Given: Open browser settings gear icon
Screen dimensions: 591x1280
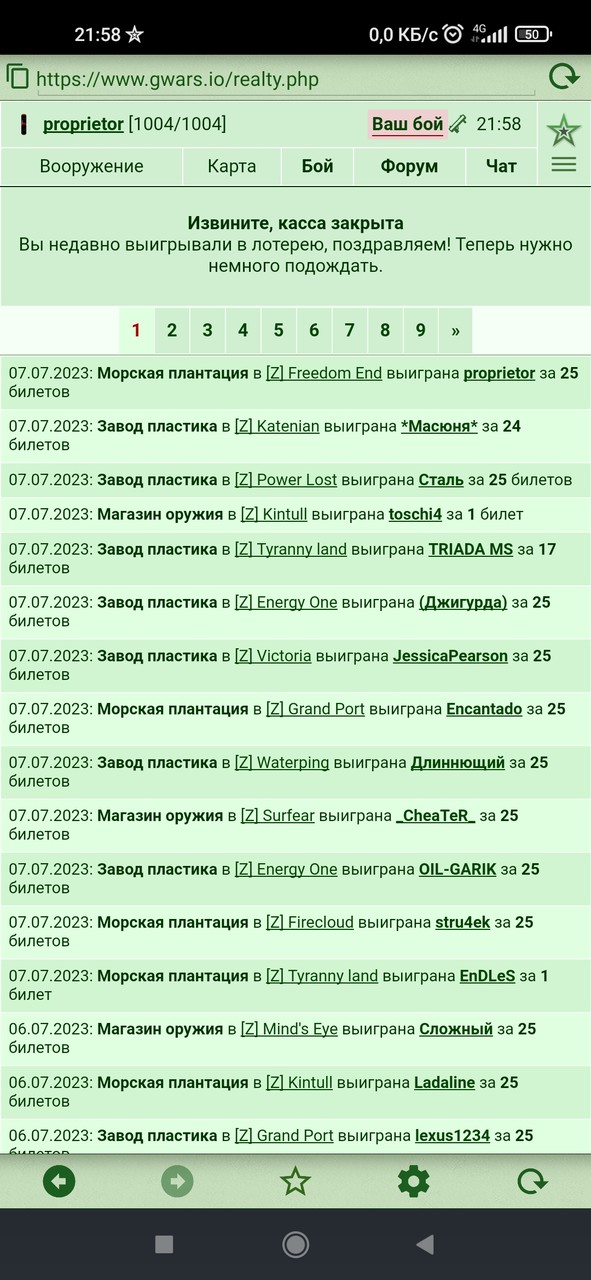Looking at the screenshot, I should 413,1182.
